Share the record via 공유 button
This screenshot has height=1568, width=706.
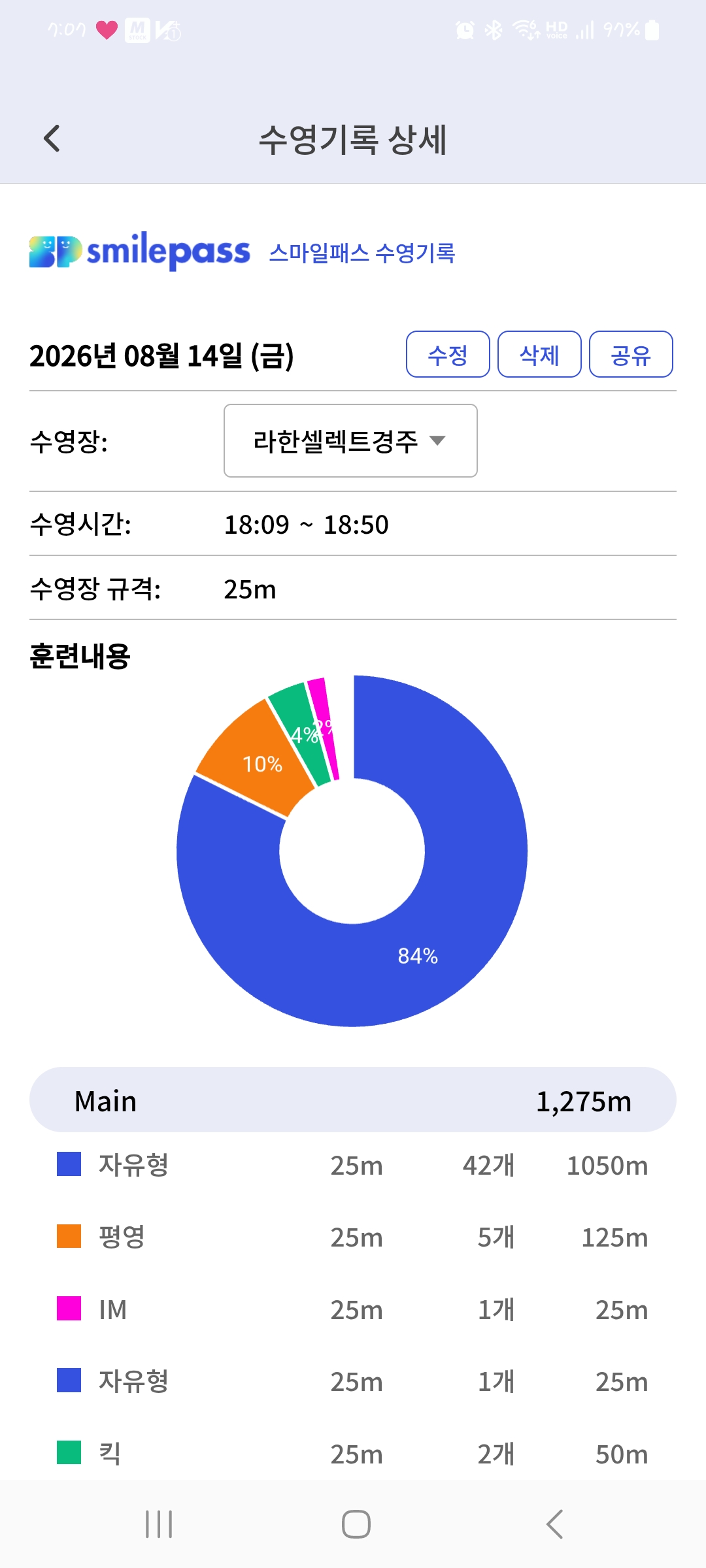631,354
